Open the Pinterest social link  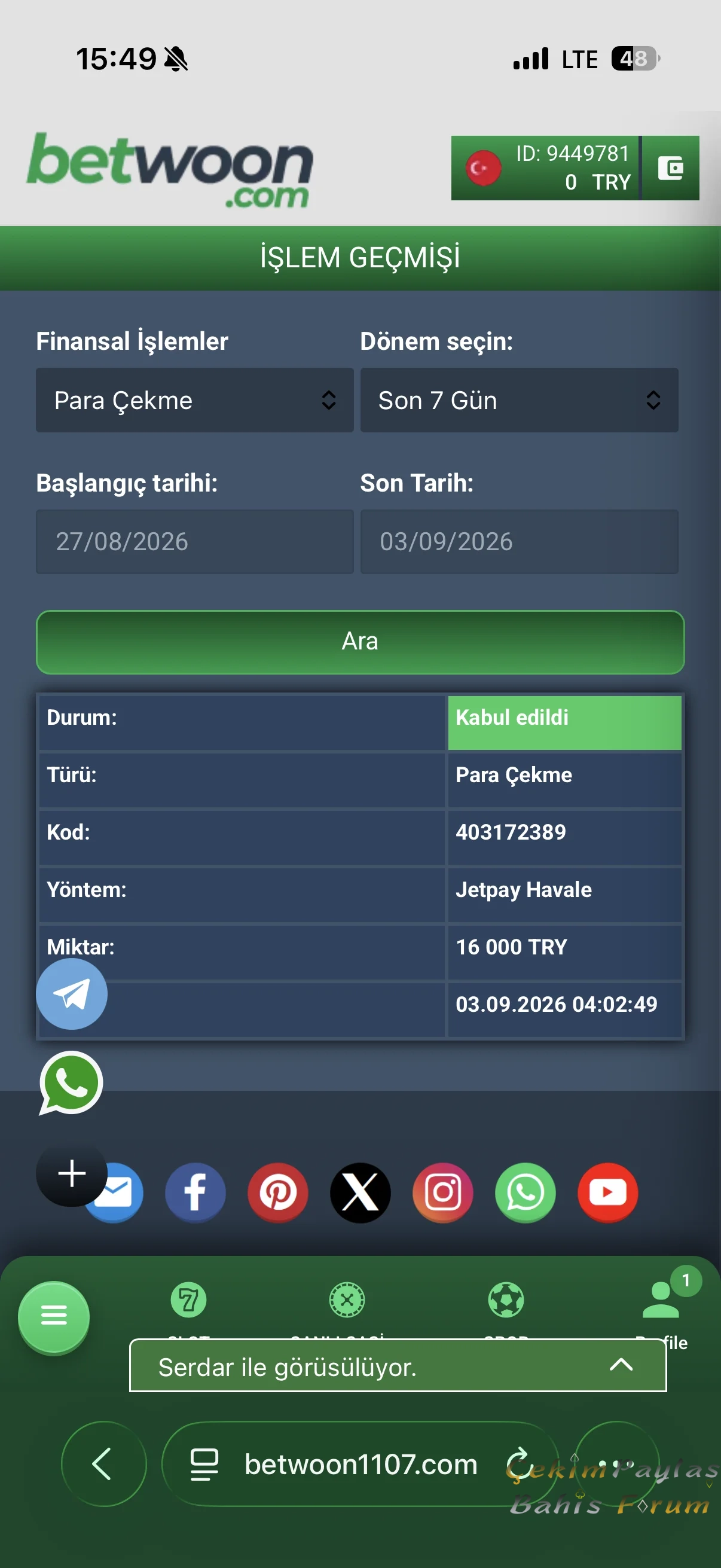[x=278, y=1192]
